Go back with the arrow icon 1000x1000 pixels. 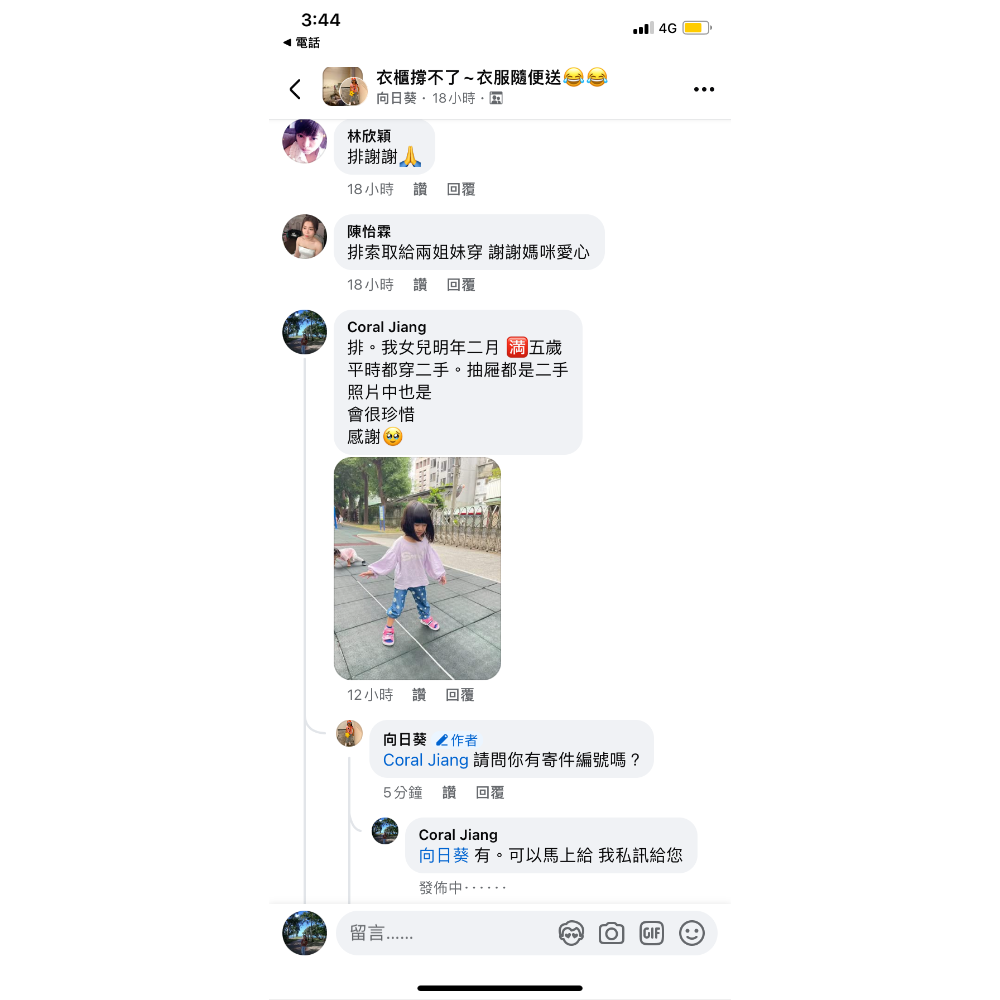click(295, 89)
